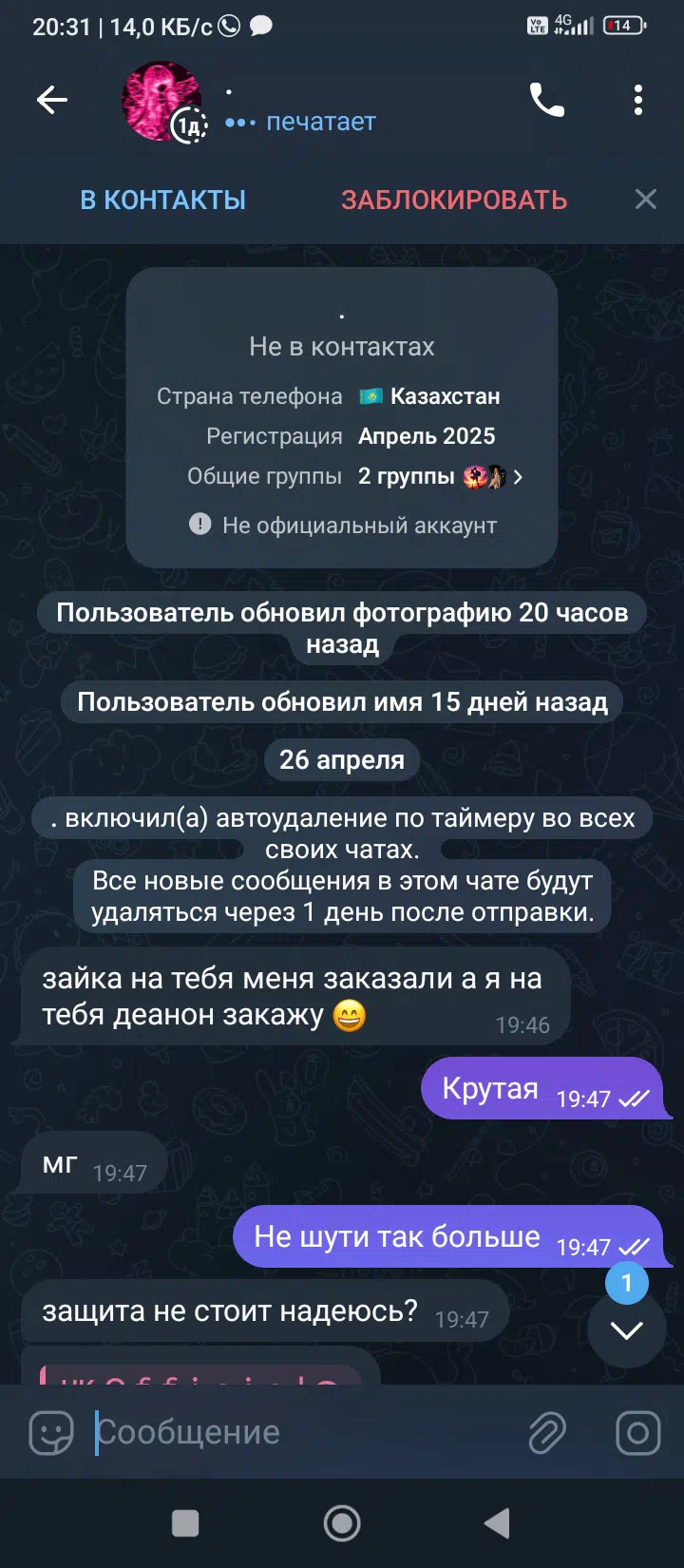Open the three-dot overflow menu
The image size is (684, 1568).
pos(638,100)
